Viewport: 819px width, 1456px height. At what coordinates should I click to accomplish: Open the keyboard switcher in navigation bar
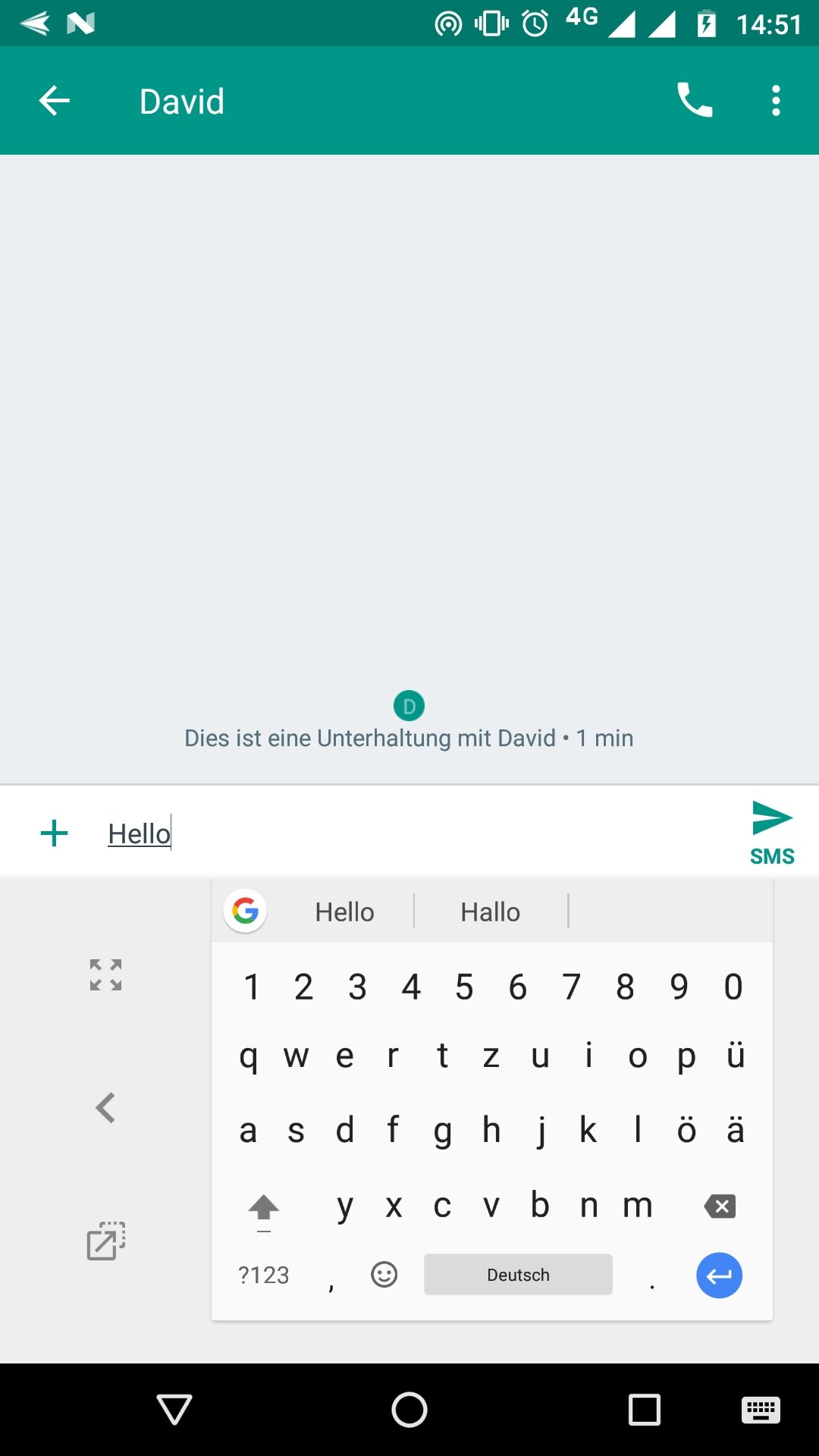click(761, 1410)
